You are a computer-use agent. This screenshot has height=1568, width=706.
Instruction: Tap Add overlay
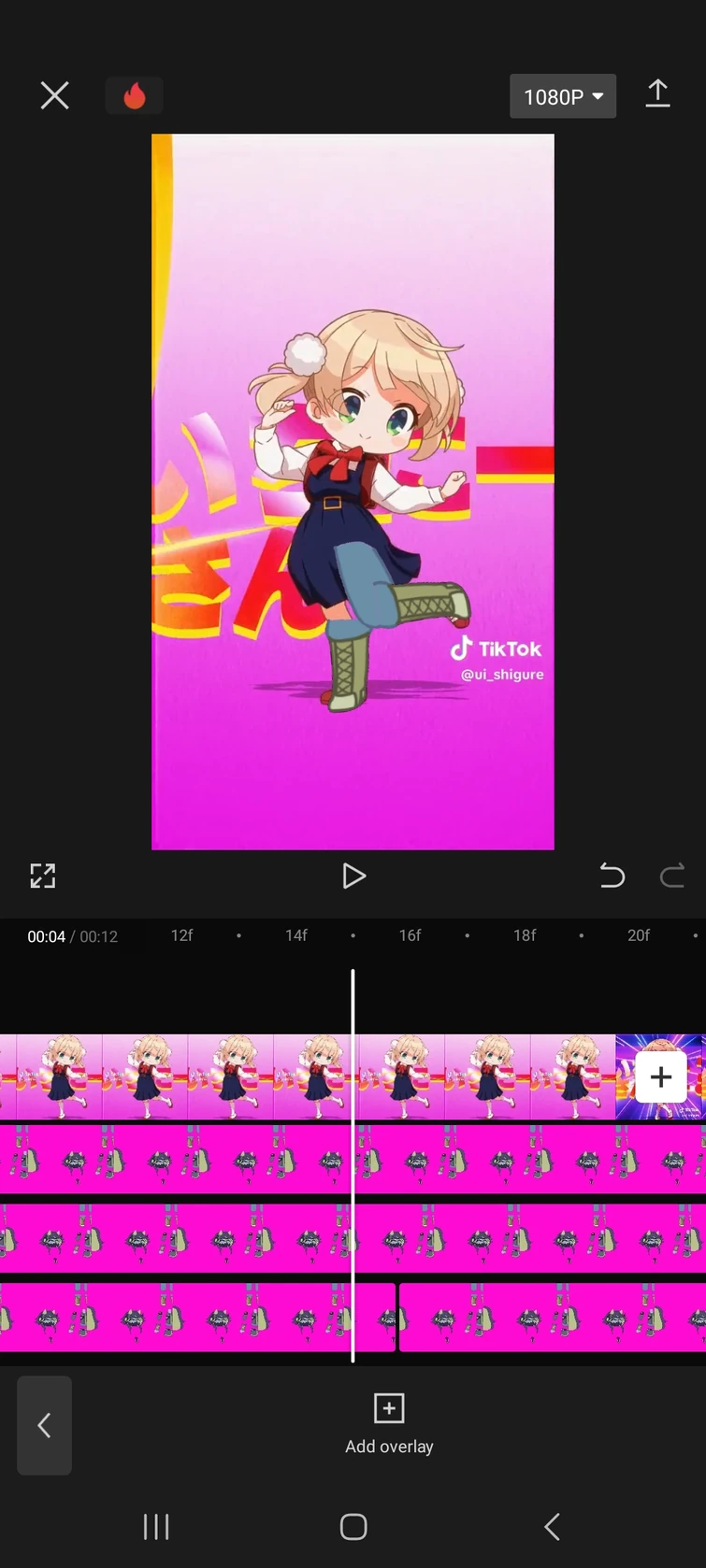[x=389, y=1424]
